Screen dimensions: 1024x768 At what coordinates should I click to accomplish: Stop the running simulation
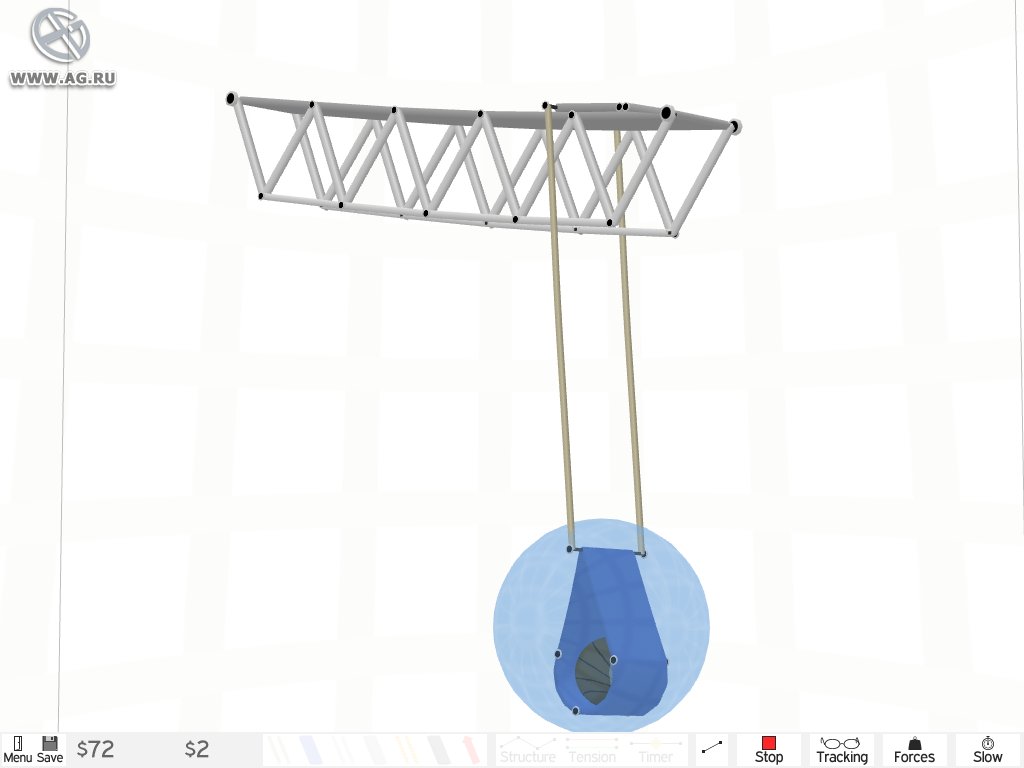768,750
